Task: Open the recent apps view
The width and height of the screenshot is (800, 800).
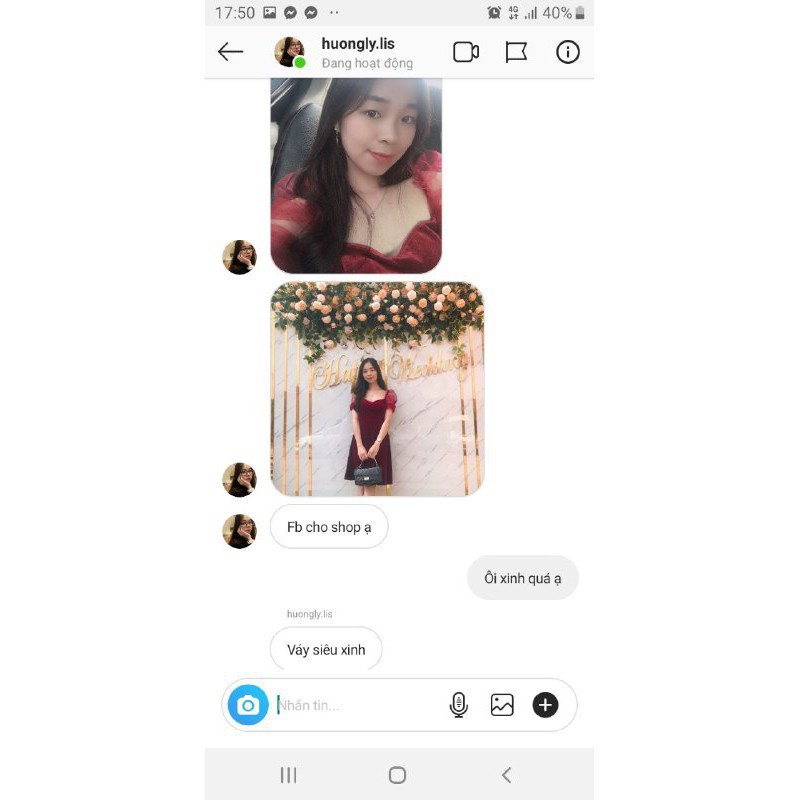Action: pyautogui.click(x=288, y=775)
